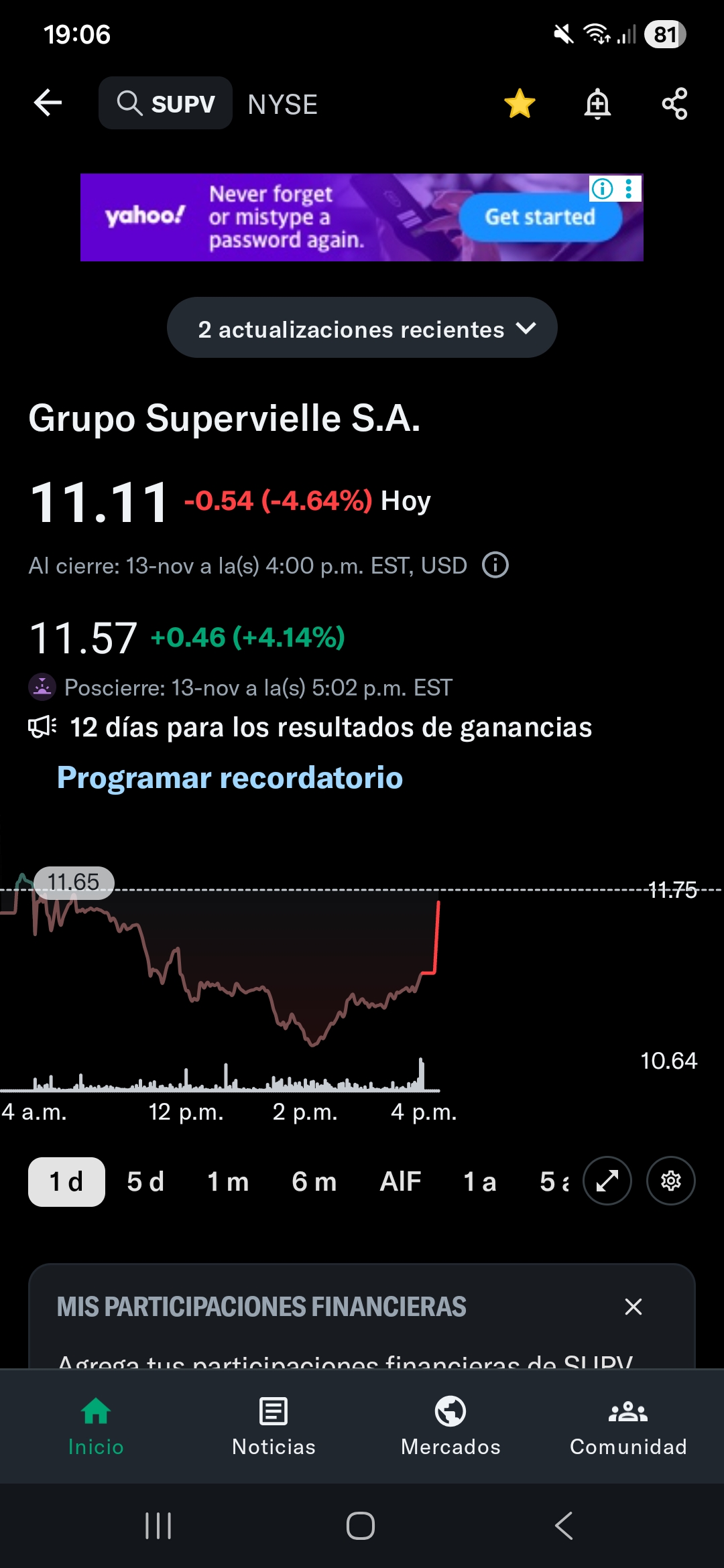
Task: Select the Mercados globe icon
Action: 450,1425
